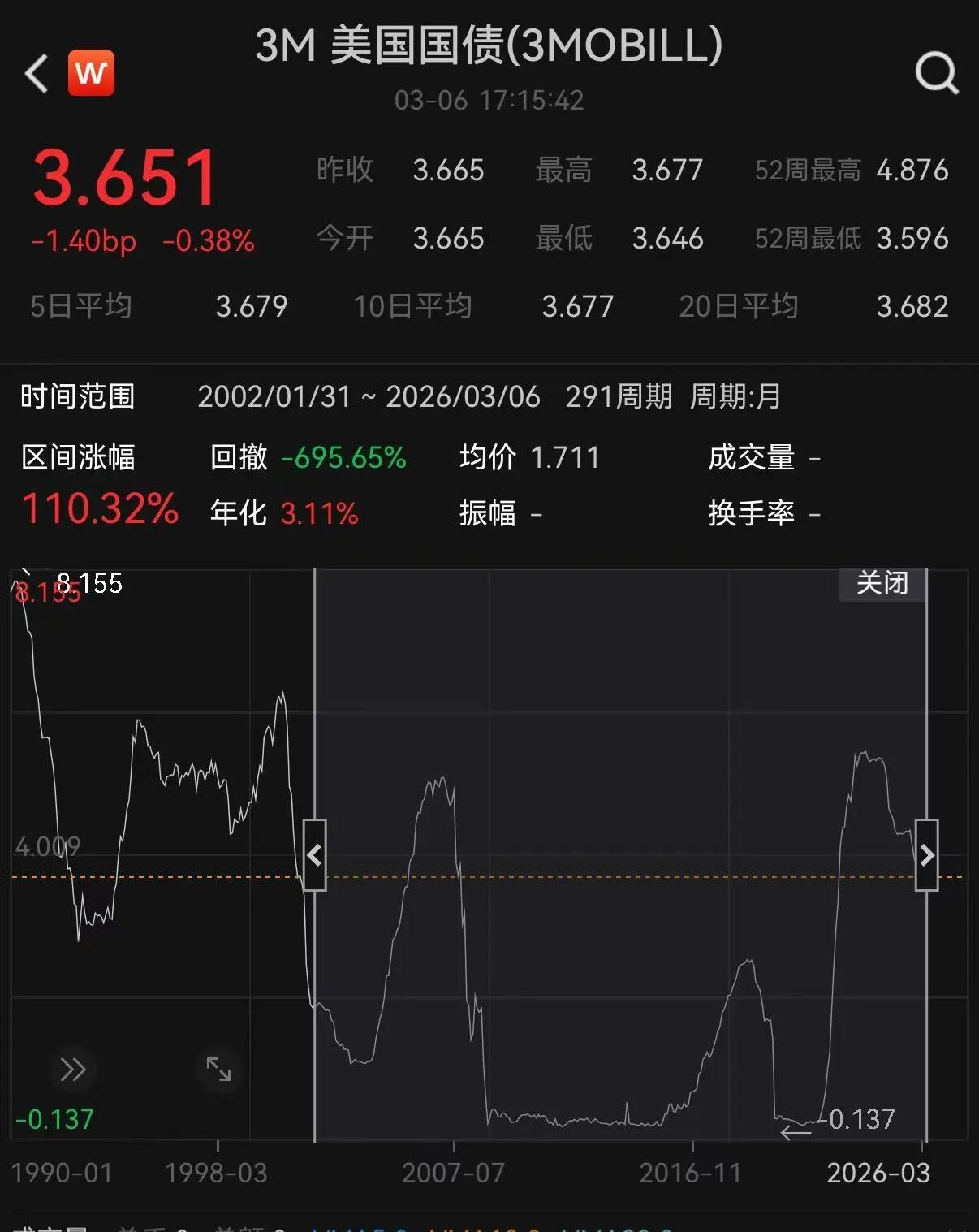Expand the chart to fullscreen

218,1070
